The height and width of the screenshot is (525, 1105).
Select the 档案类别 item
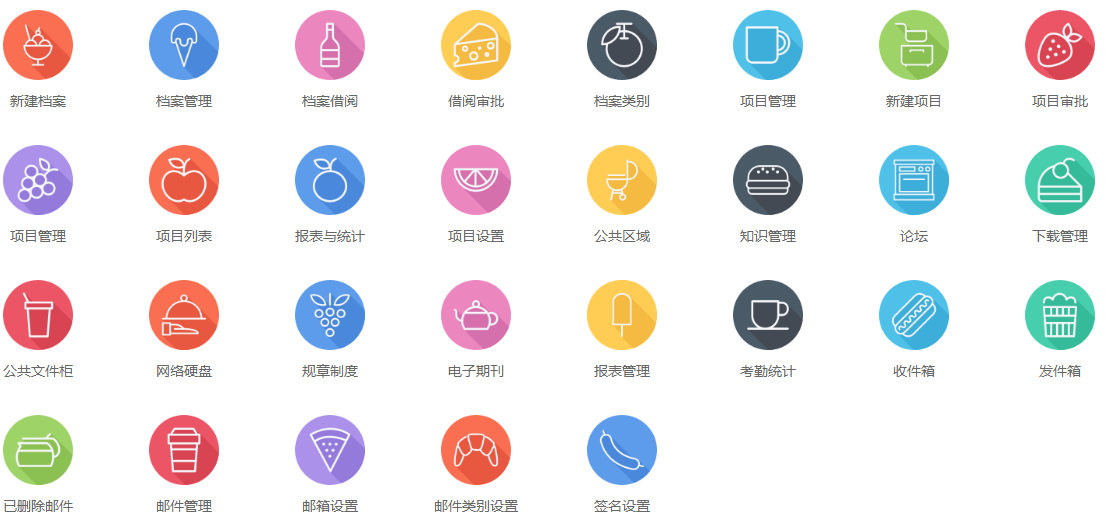pos(622,45)
